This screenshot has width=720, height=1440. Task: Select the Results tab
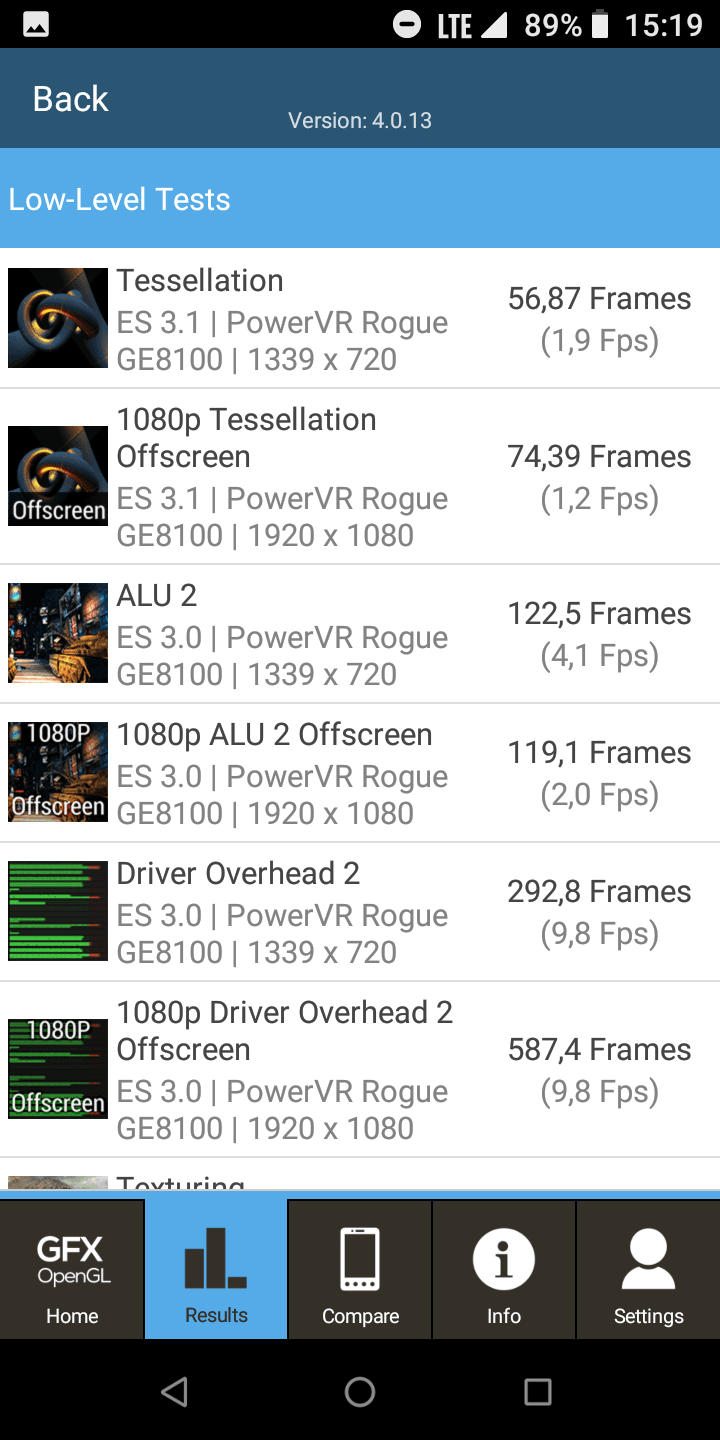[216, 1269]
